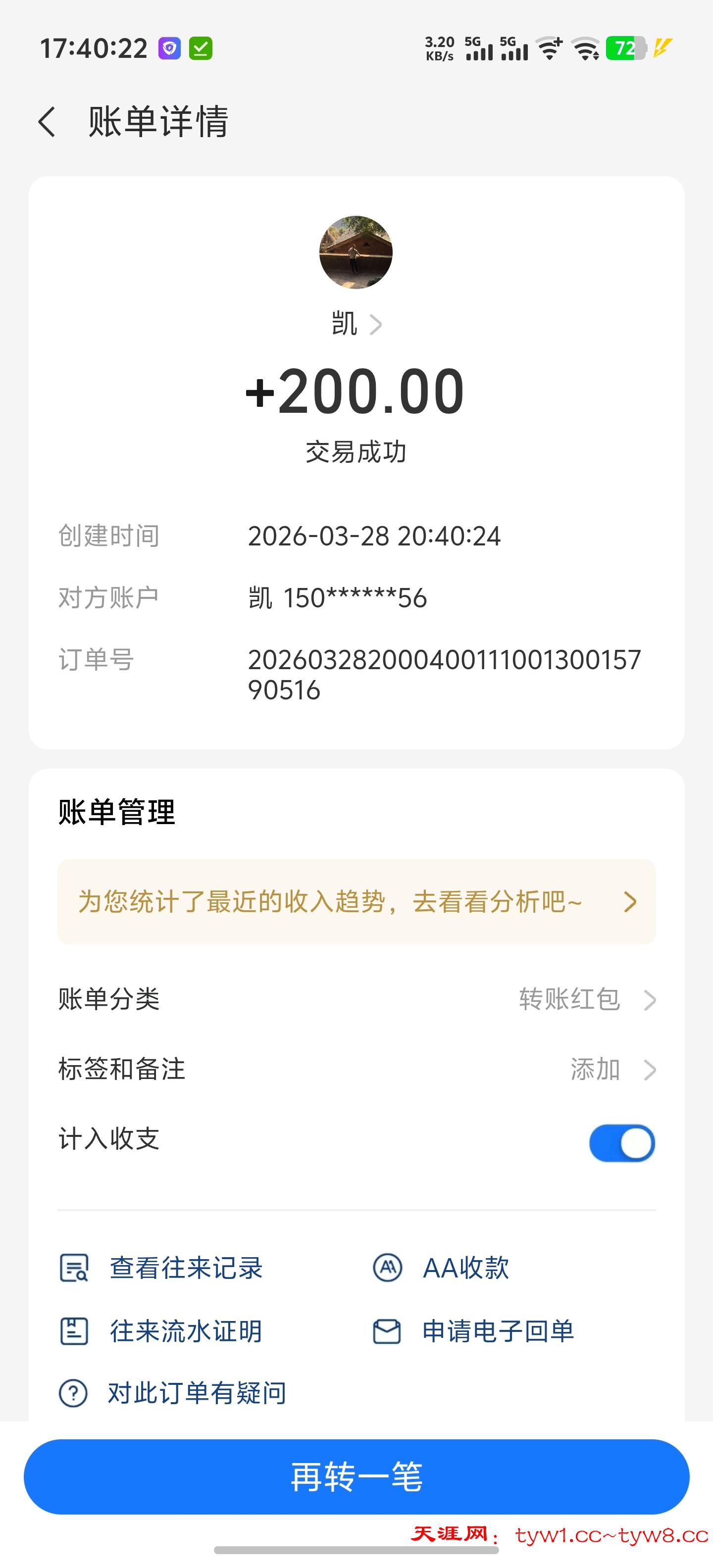Click 添加 to add tags and notes
This screenshot has width=713, height=1568.
coord(595,1069)
